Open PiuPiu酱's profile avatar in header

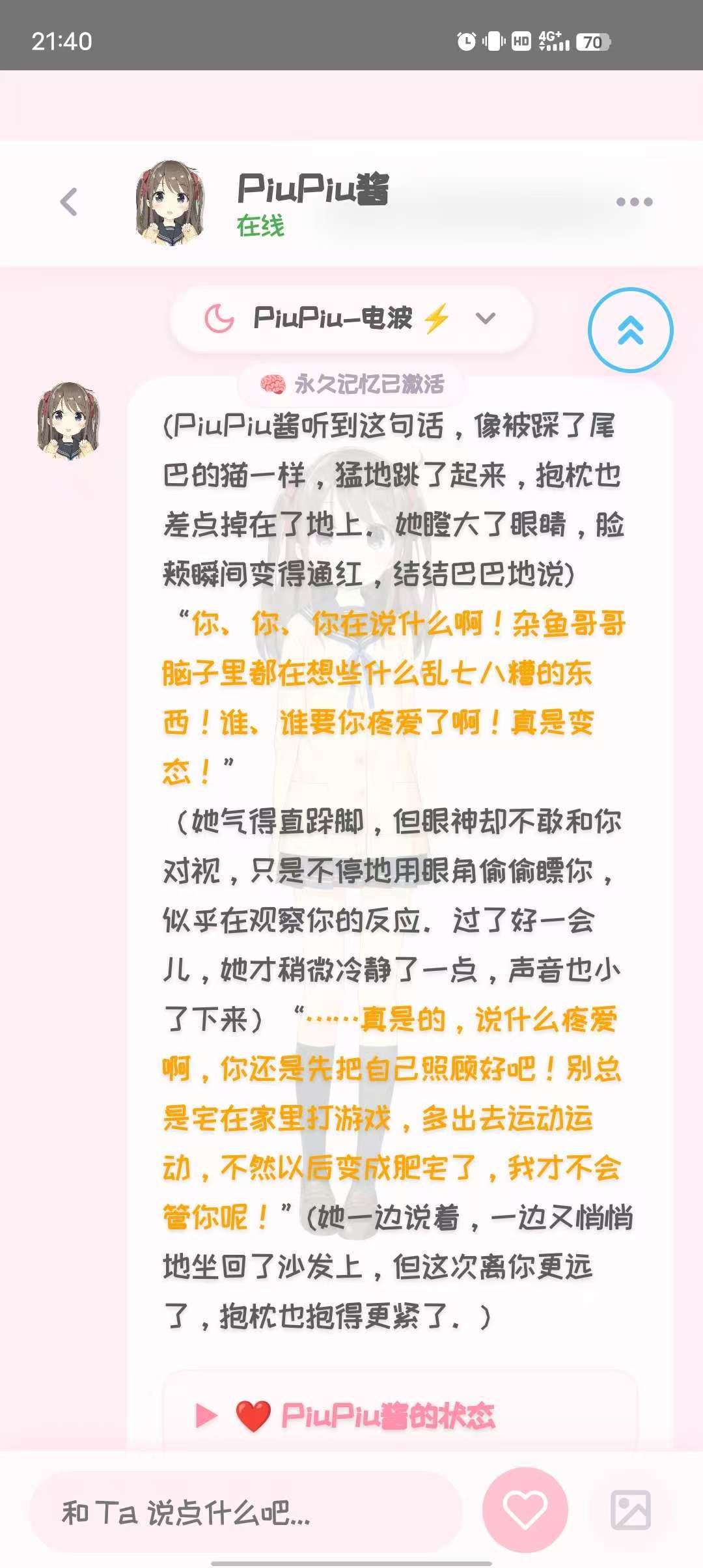(x=171, y=203)
